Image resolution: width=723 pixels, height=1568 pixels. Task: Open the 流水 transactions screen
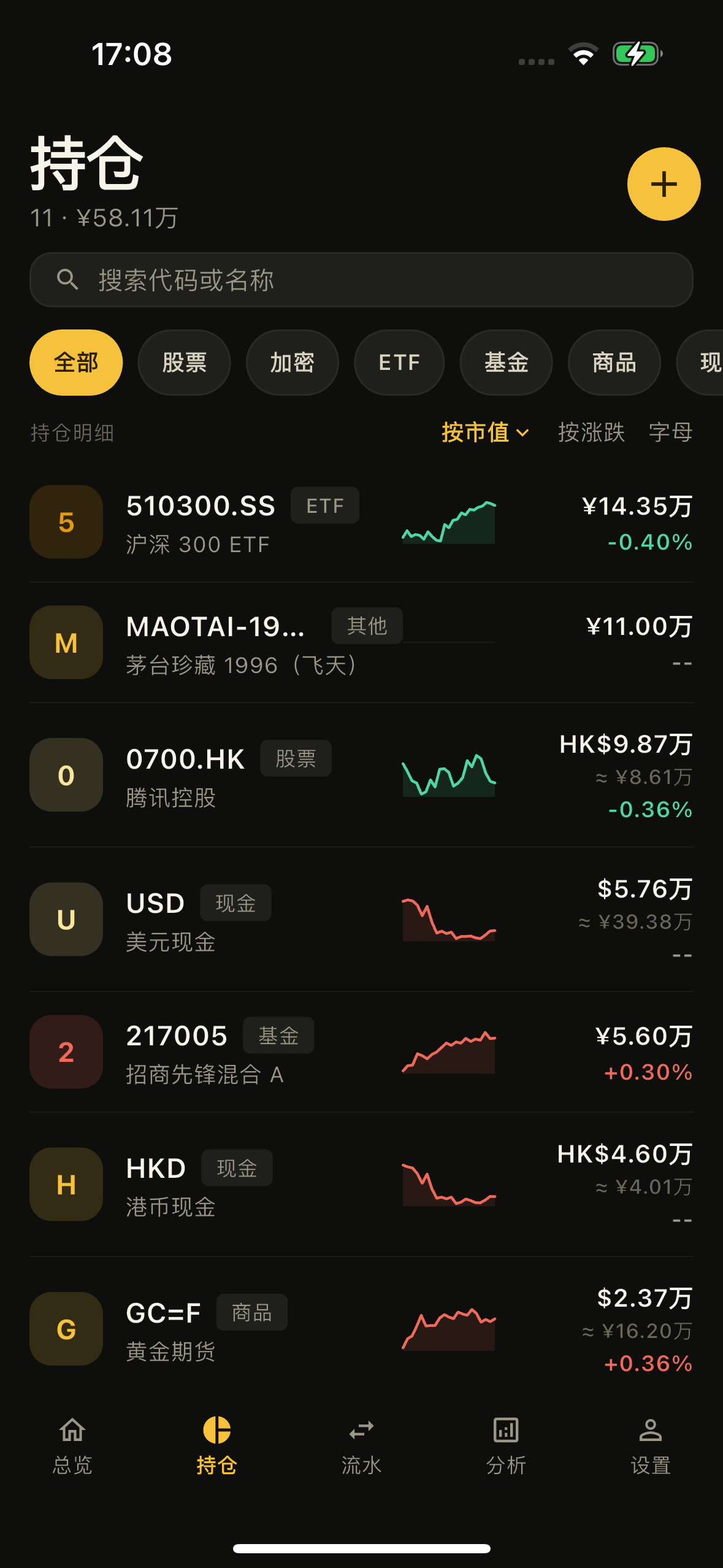coord(361,1448)
